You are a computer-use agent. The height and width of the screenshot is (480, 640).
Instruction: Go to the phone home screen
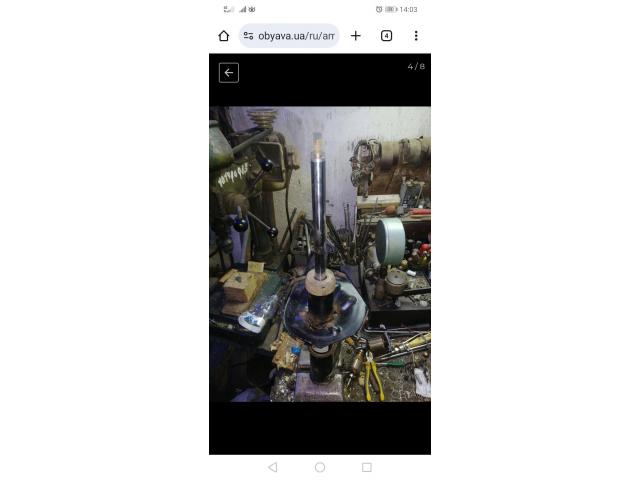click(x=320, y=467)
